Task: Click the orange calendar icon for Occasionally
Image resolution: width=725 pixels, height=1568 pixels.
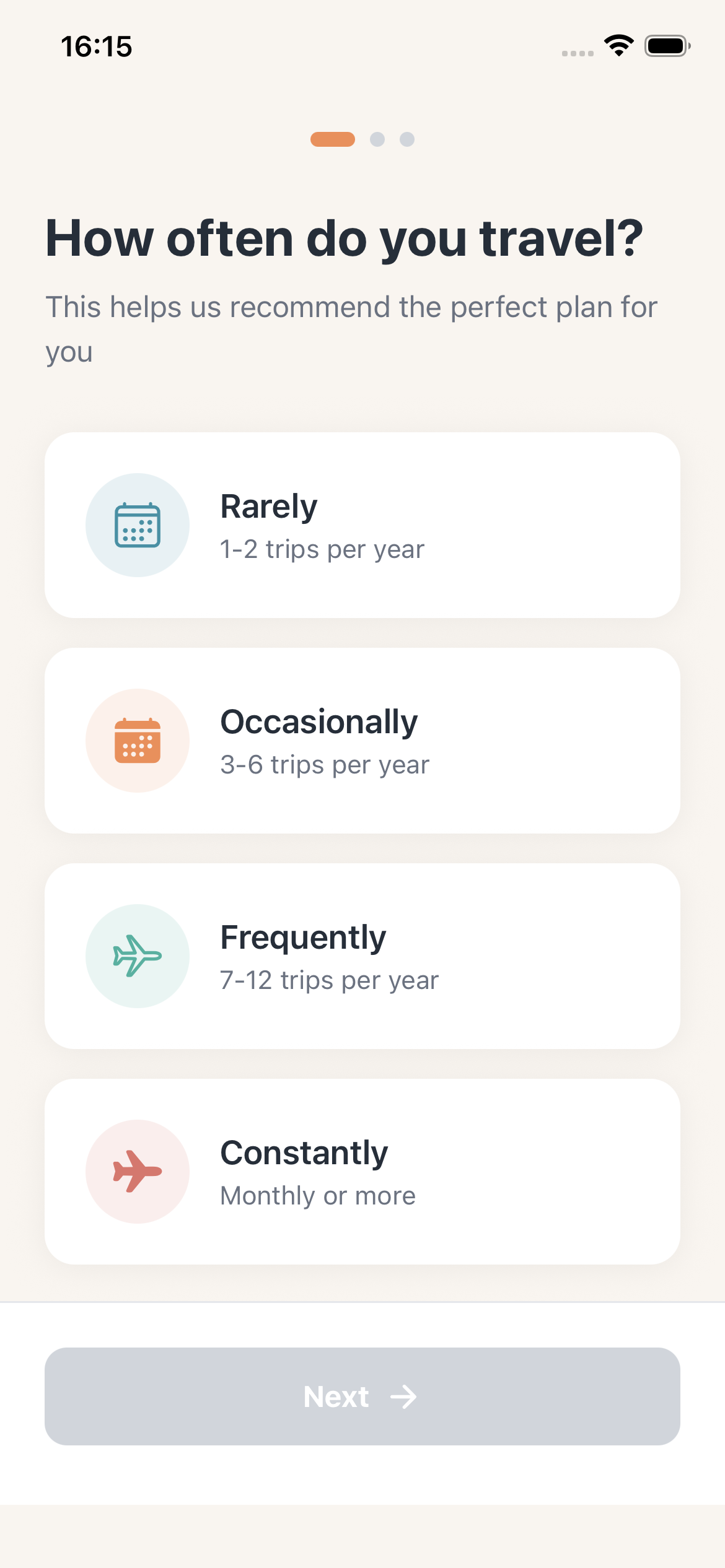Action: [138, 741]
